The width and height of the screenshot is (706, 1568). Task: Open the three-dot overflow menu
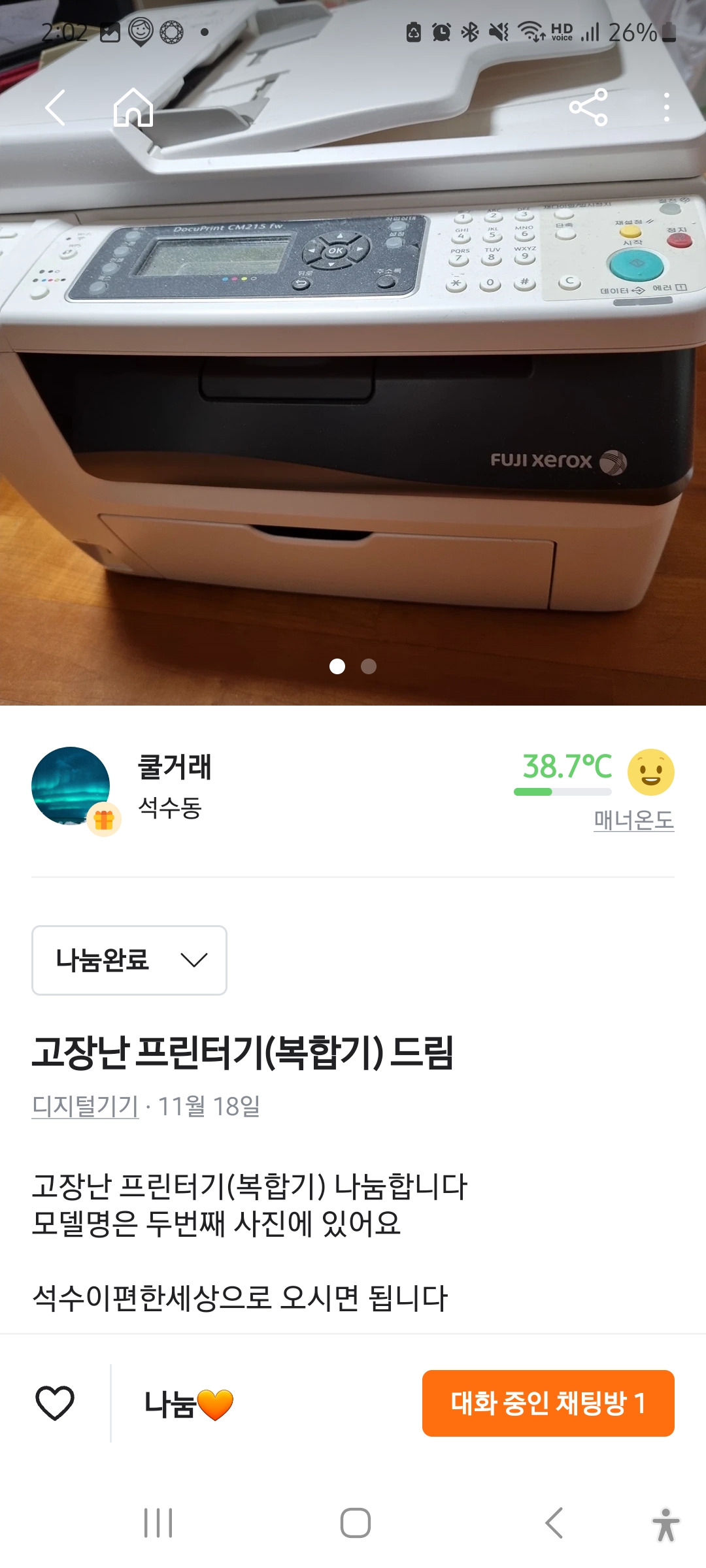tap(666, 107)
